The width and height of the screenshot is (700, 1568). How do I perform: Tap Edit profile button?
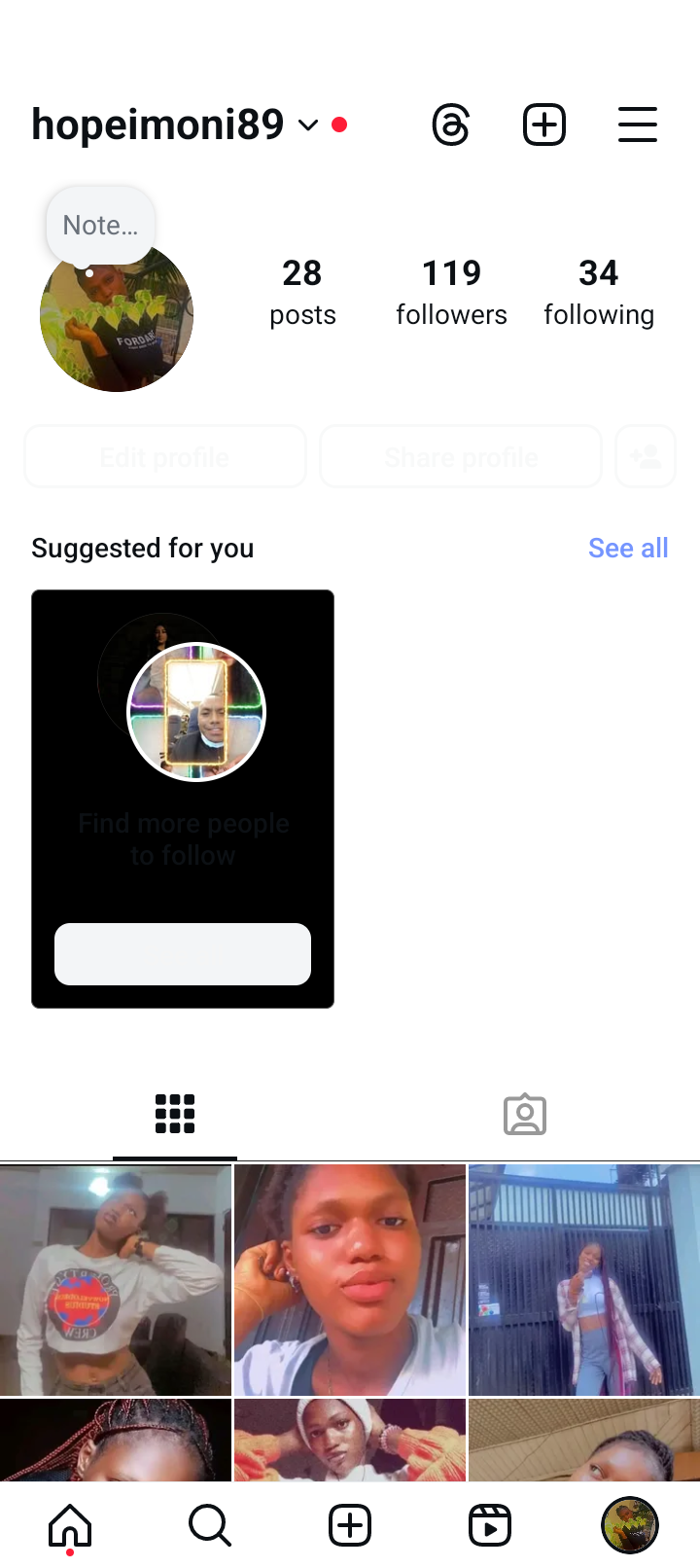[165, 456]
